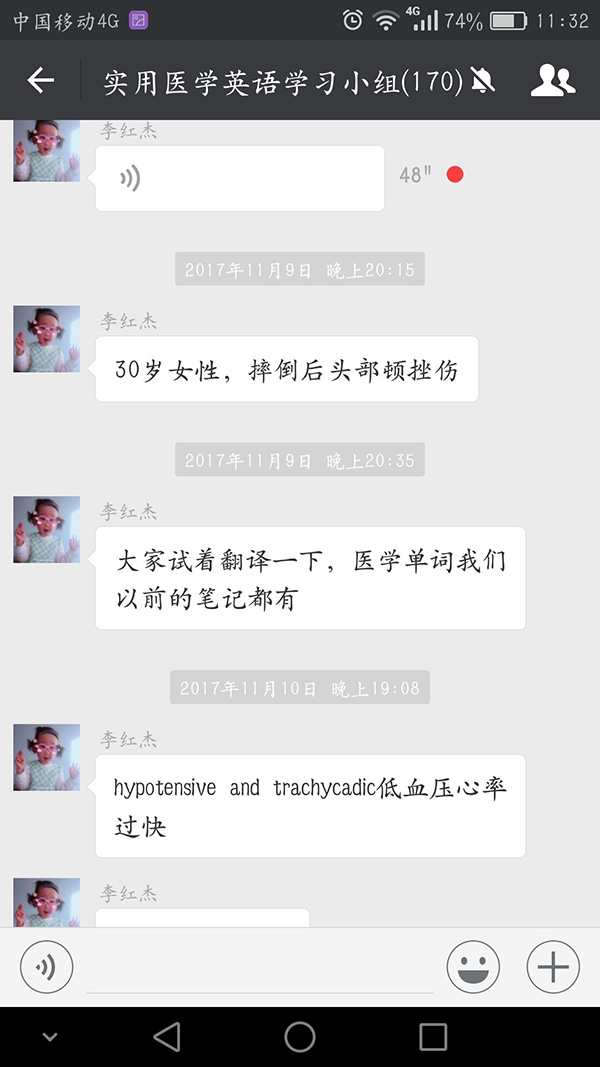Switch to voice input mode
The image size is (600, 1067).
click(x=47, y=967)
